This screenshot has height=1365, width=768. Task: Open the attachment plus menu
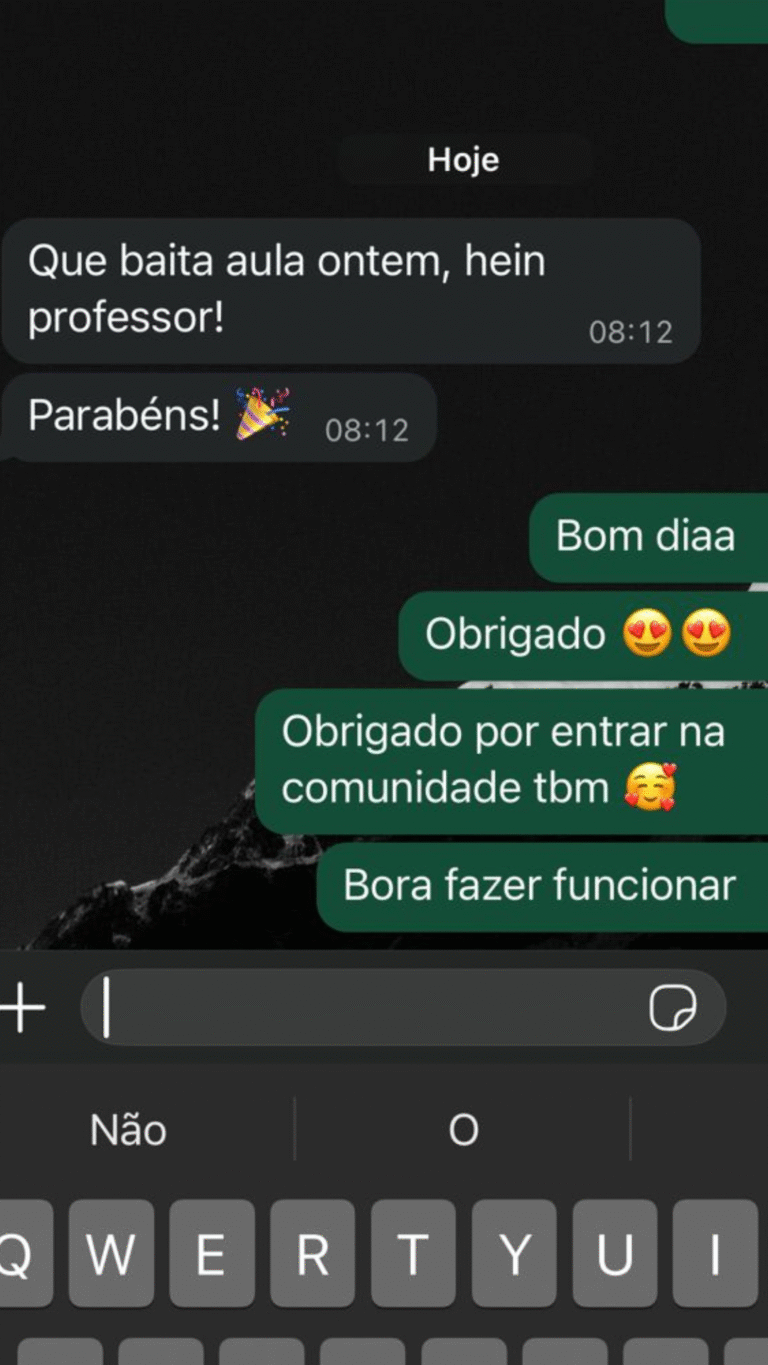(x=22, y=1008)
